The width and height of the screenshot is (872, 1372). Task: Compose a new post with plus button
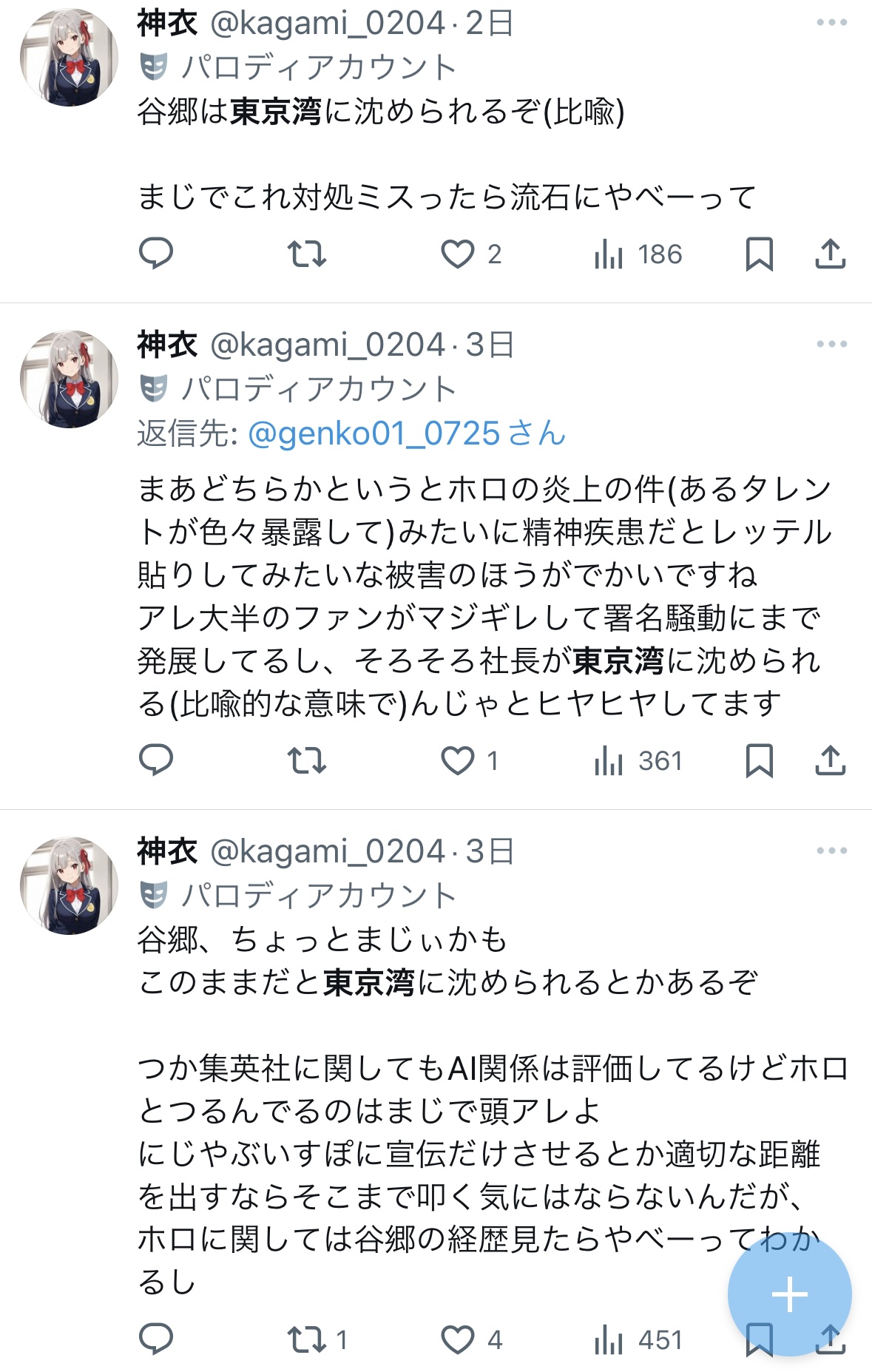(x=789, y=1295)
